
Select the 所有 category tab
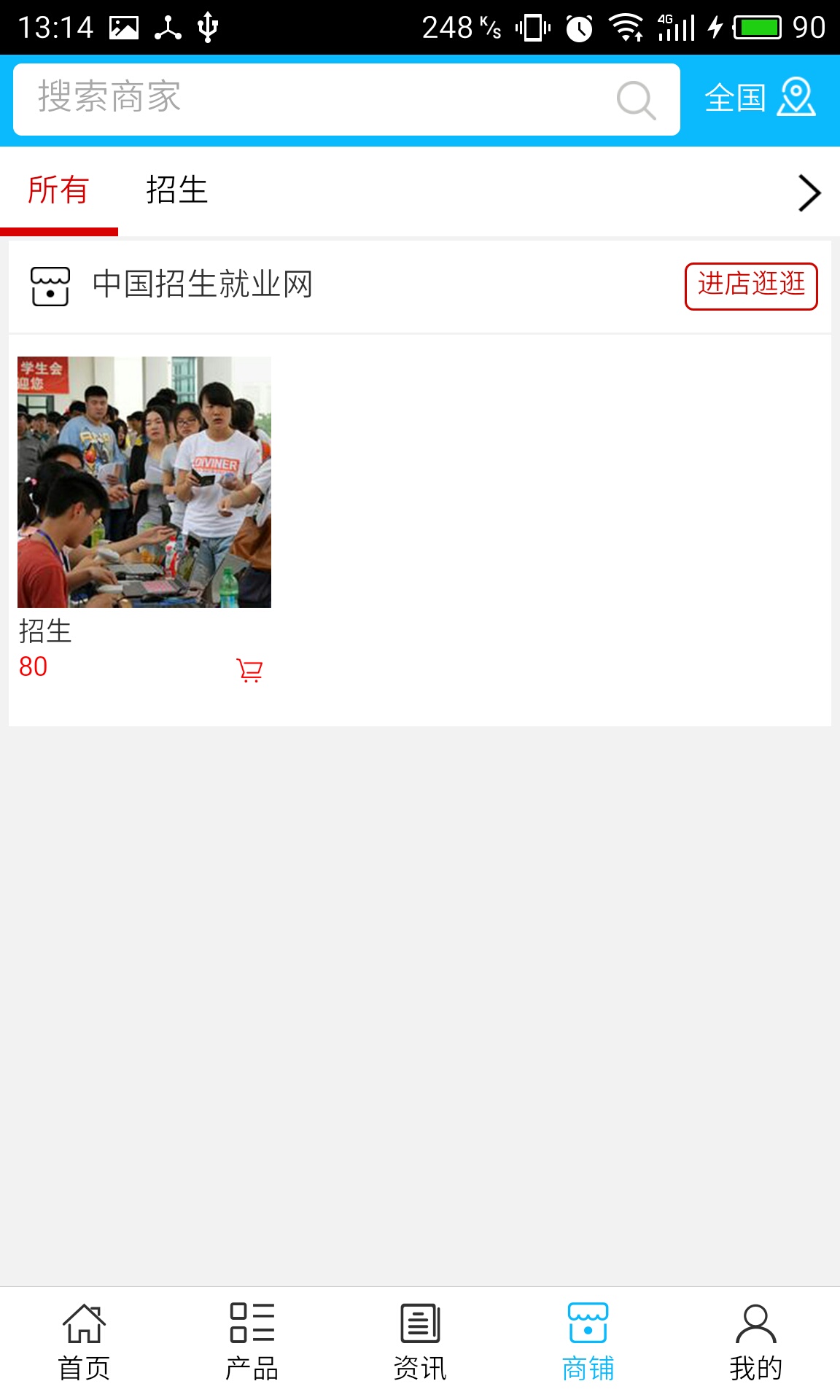point(58,191)
